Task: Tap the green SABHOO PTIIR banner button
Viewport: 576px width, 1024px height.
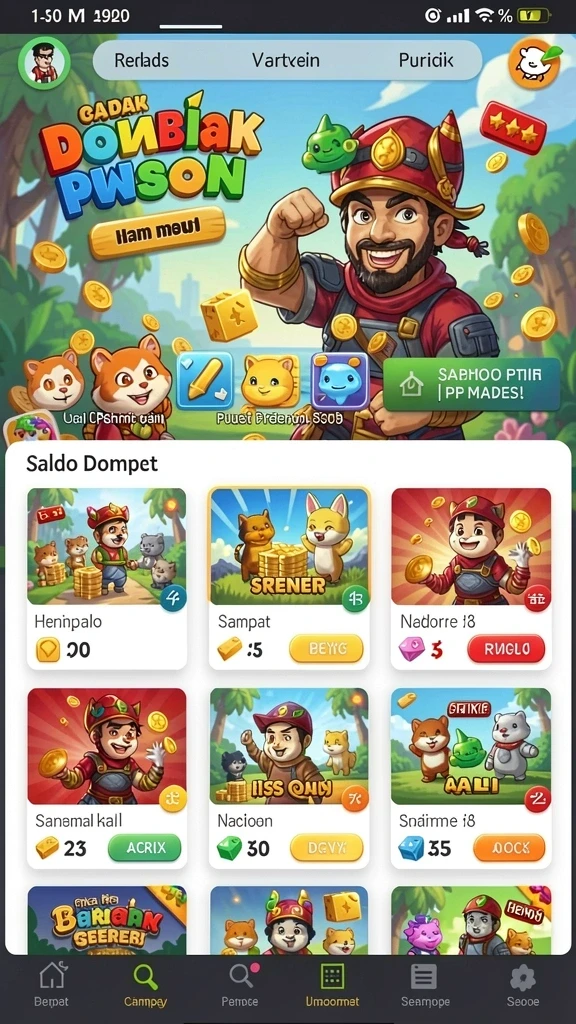Action: 472,384
